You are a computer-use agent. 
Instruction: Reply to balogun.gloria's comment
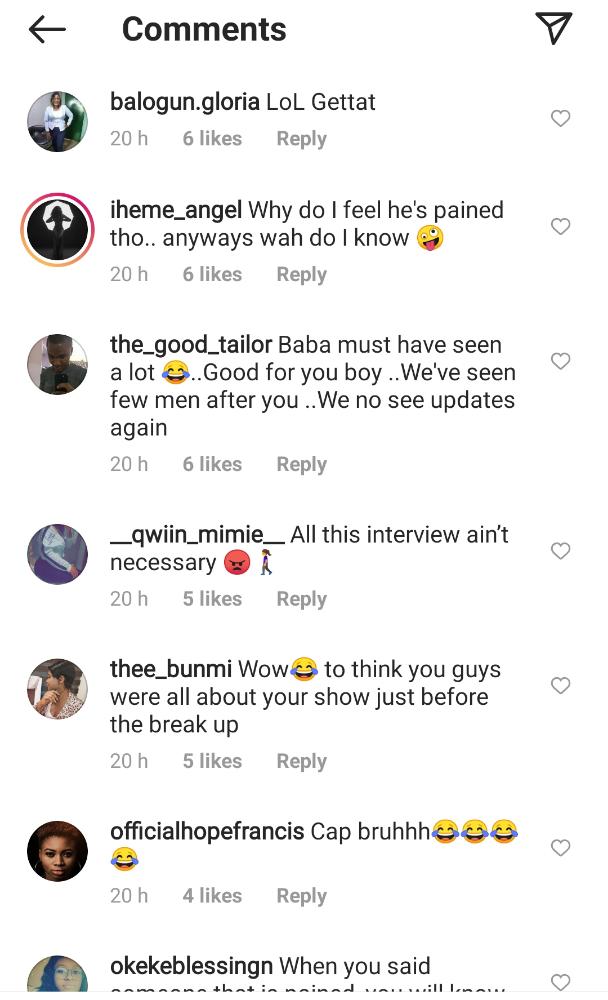301,139
